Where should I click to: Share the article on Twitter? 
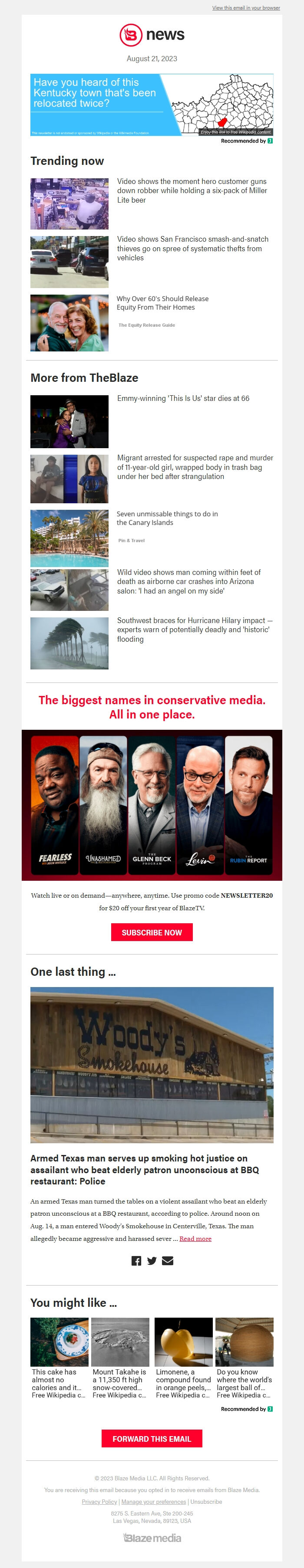(x=152, y=1261)
